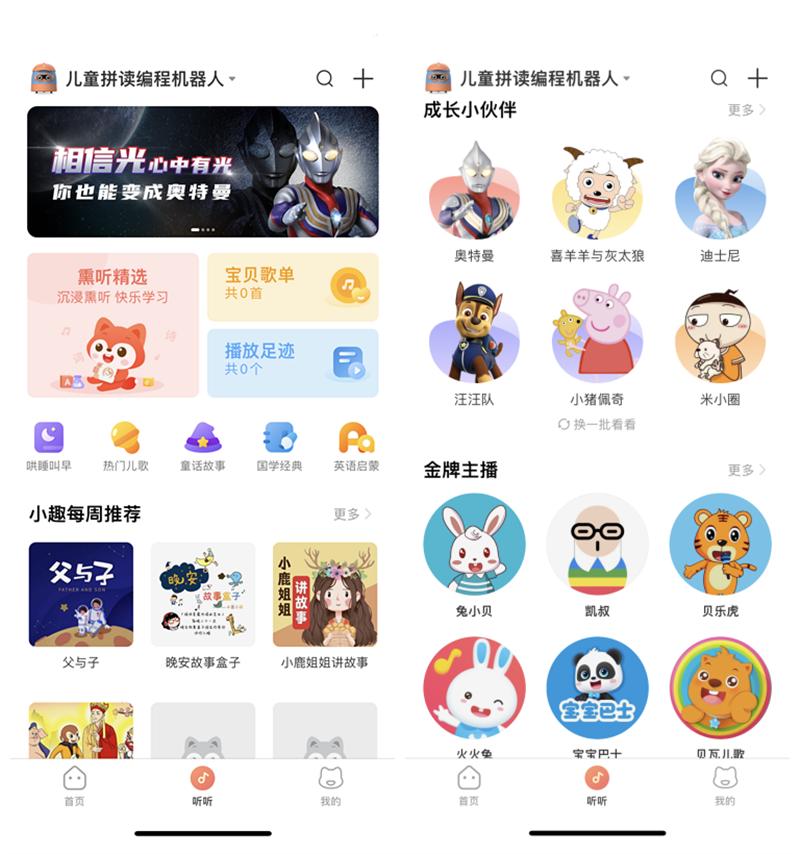Tap the plus icon in the top right

[362, 76]
